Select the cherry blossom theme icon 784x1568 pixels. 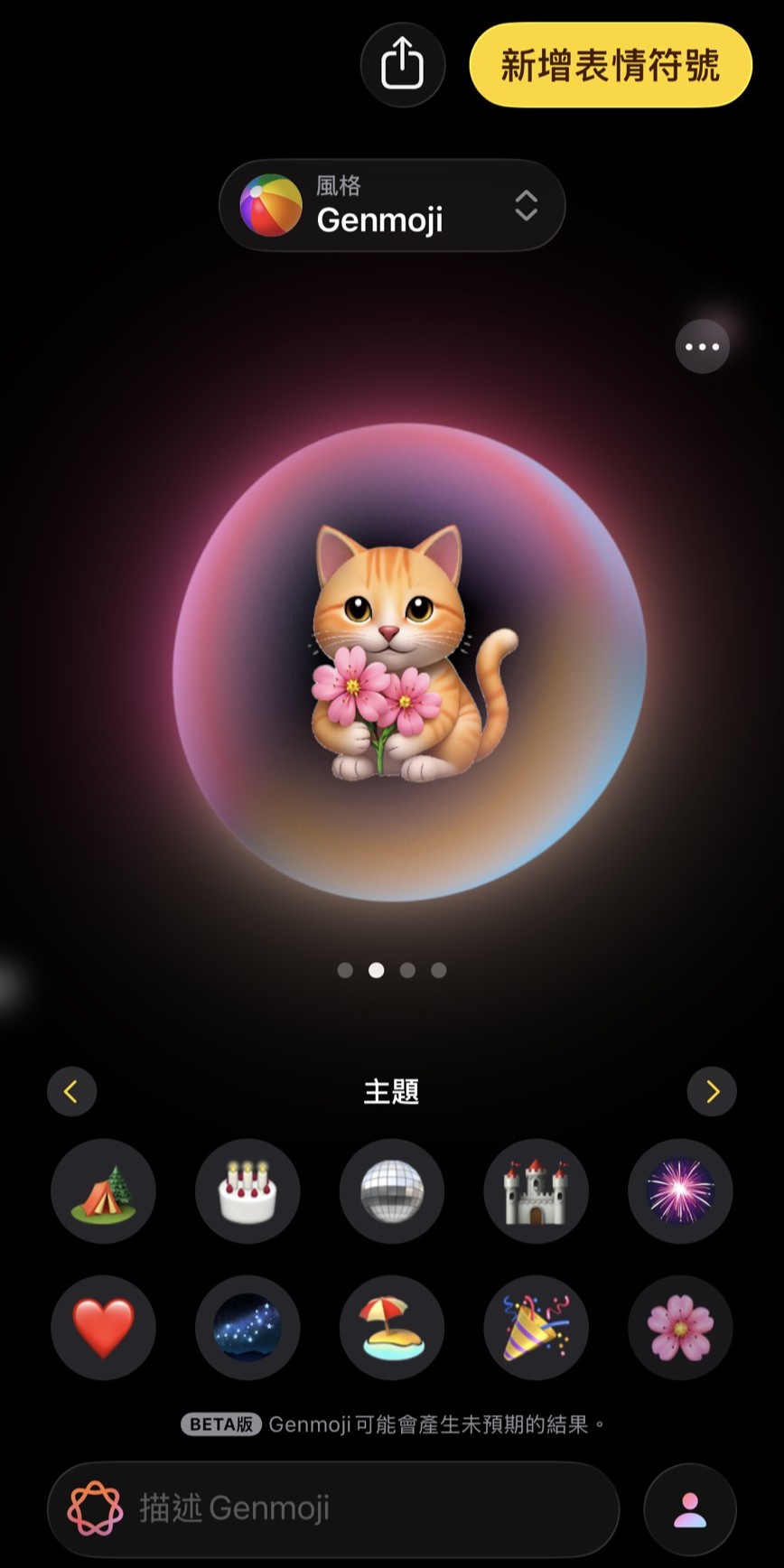pos(680,1328)
